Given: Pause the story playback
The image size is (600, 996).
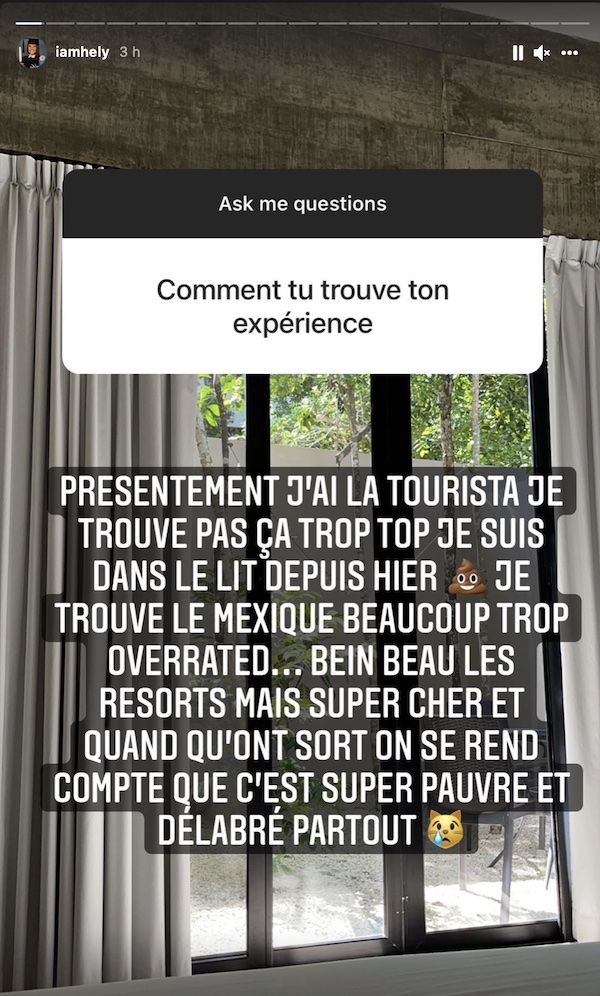Looking at the screenshot, I should [x=517, y=53].
